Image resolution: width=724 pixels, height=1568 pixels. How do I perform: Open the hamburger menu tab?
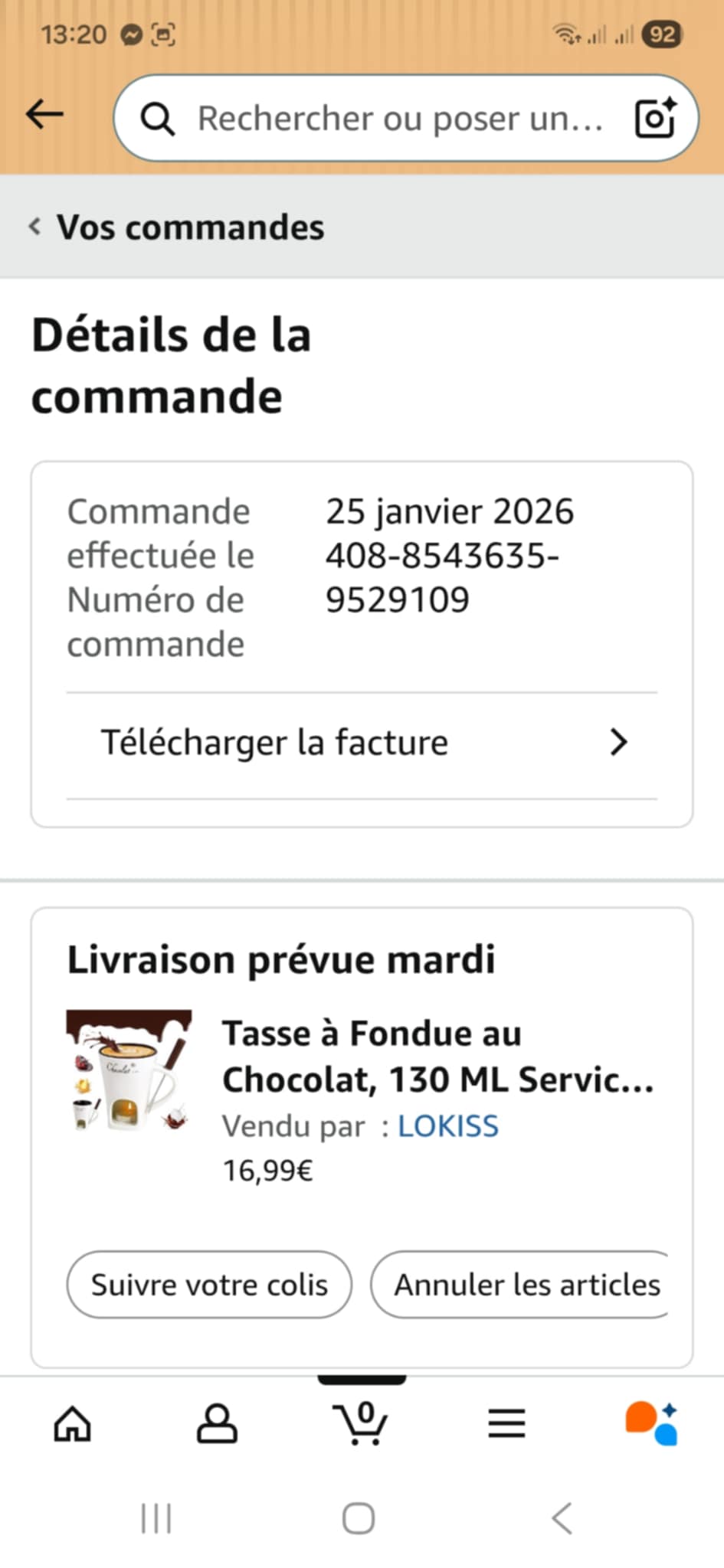pos(506,1424)
